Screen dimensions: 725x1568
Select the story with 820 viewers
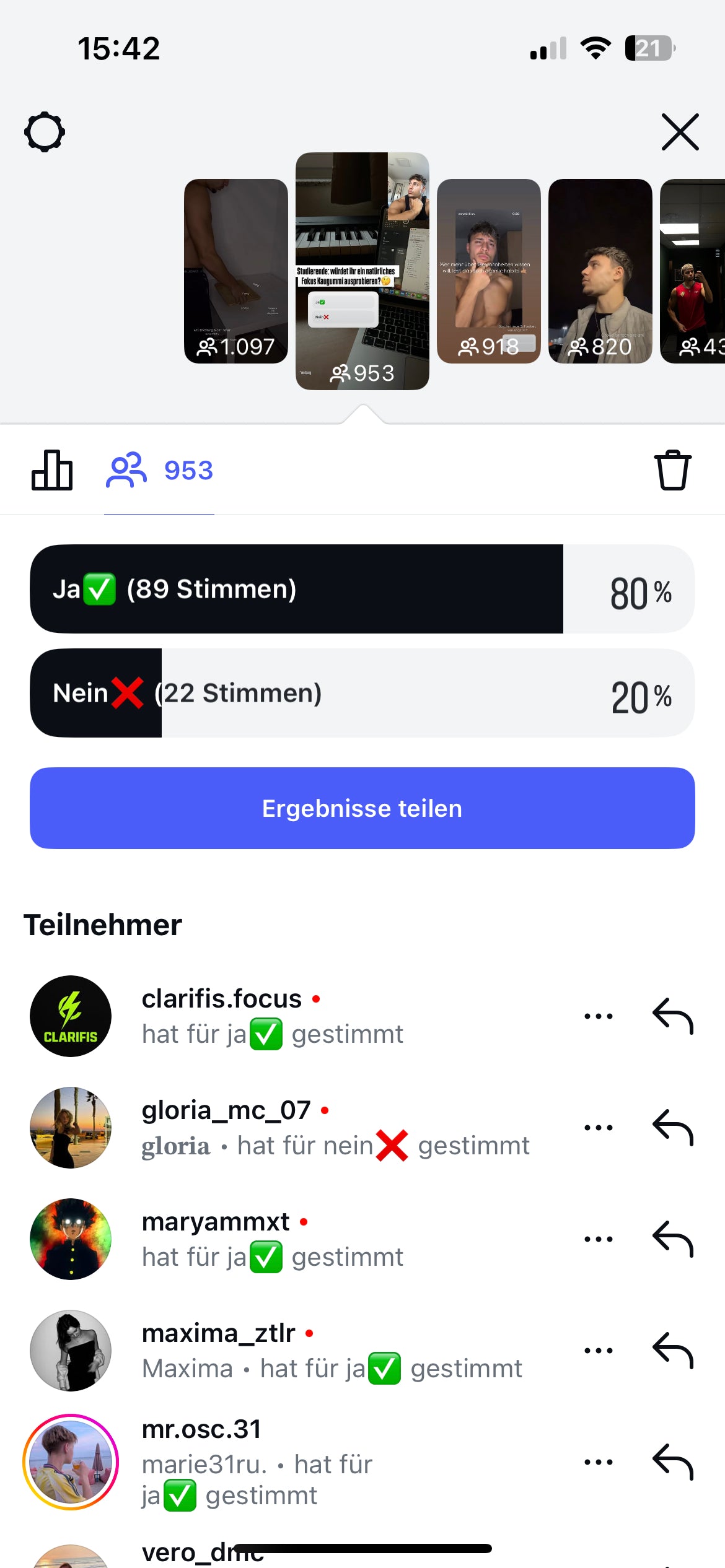point(600,271)
